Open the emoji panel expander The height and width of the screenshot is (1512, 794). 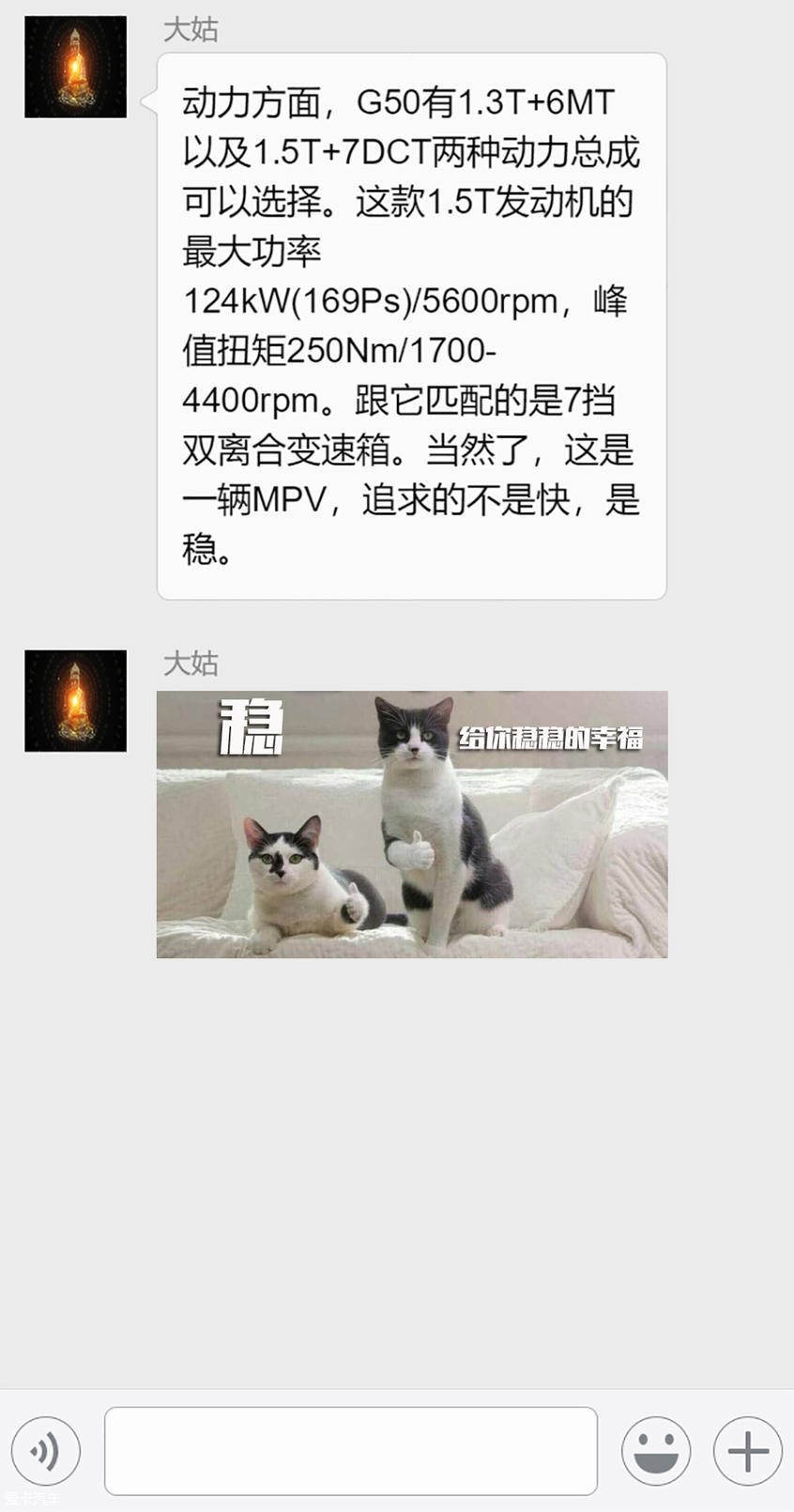656,1450
